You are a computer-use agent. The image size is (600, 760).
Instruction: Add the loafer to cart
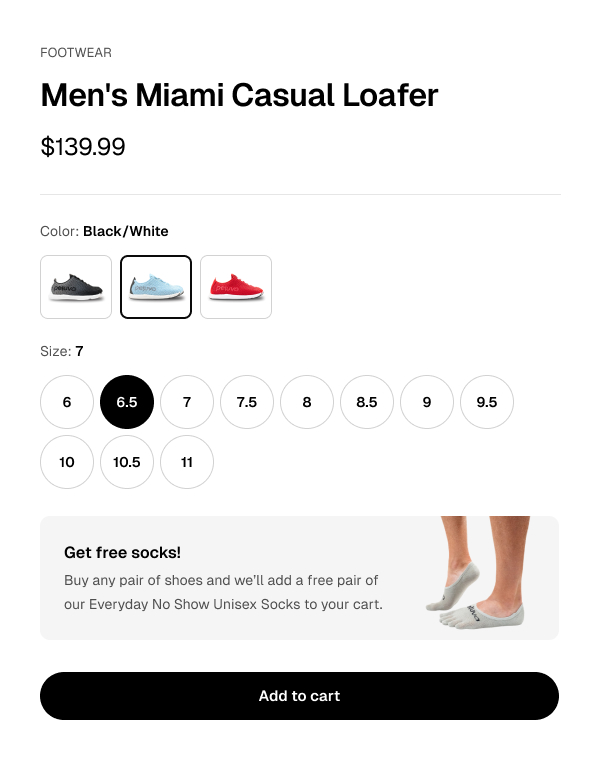(299, 696)
